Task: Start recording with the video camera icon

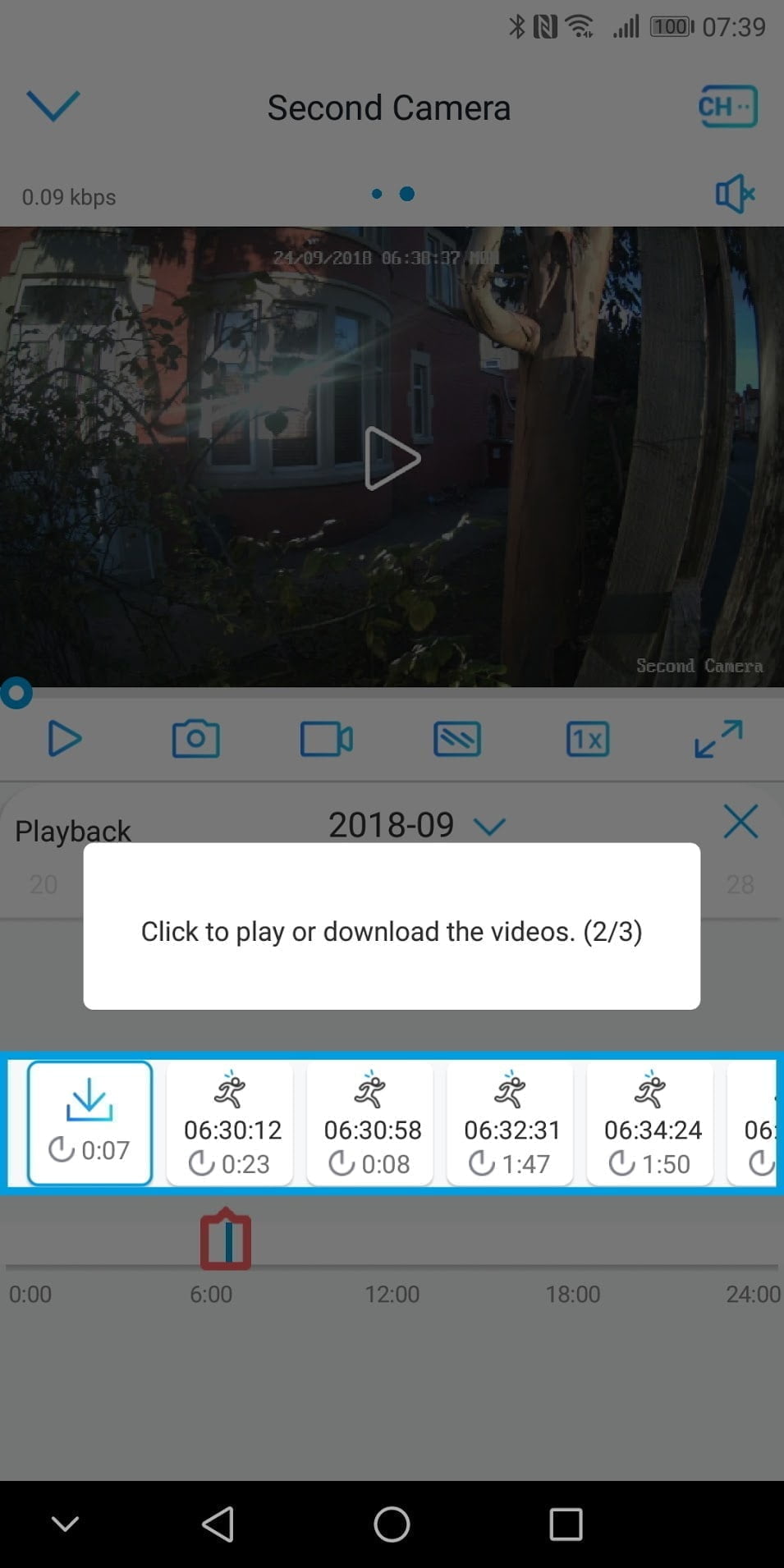Action: [x=326, y=739]
